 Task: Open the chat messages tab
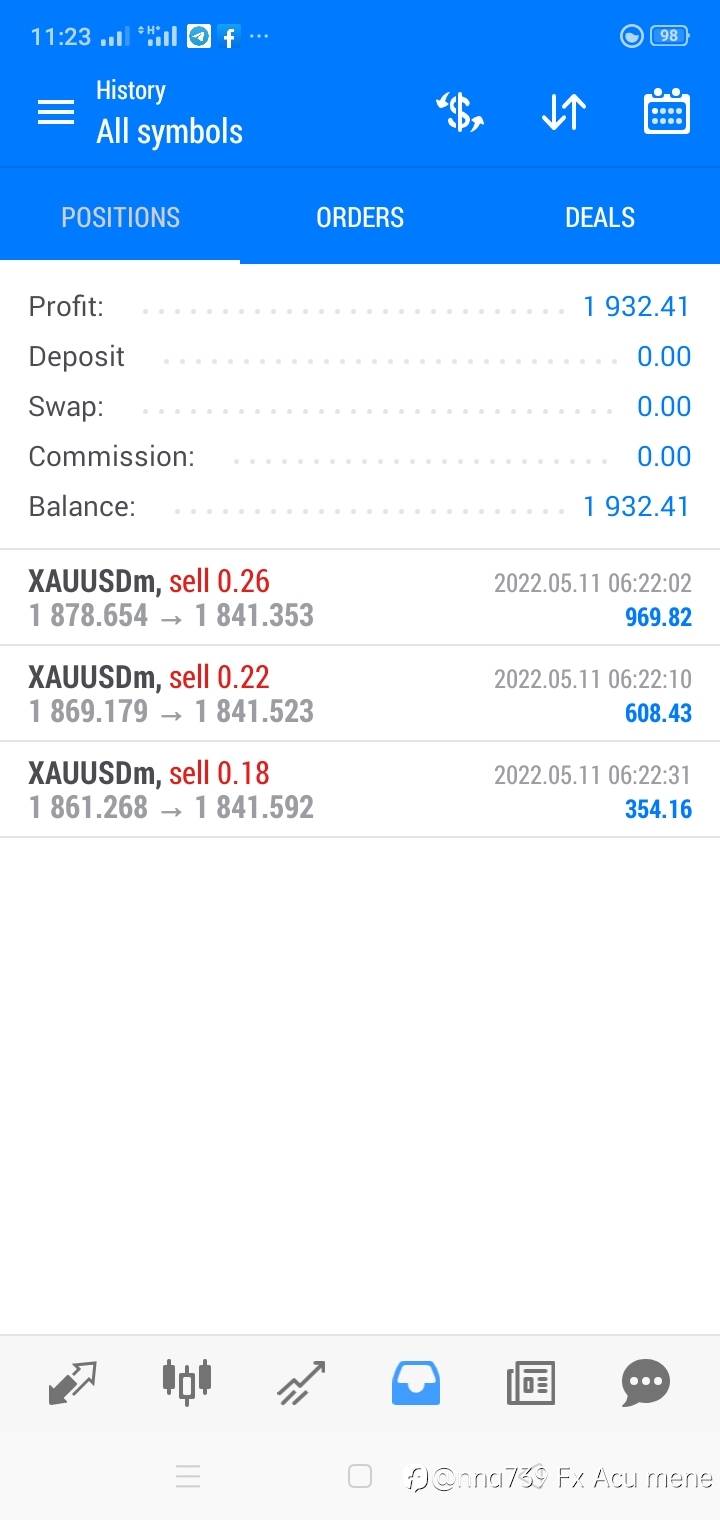click(645, 1384)
